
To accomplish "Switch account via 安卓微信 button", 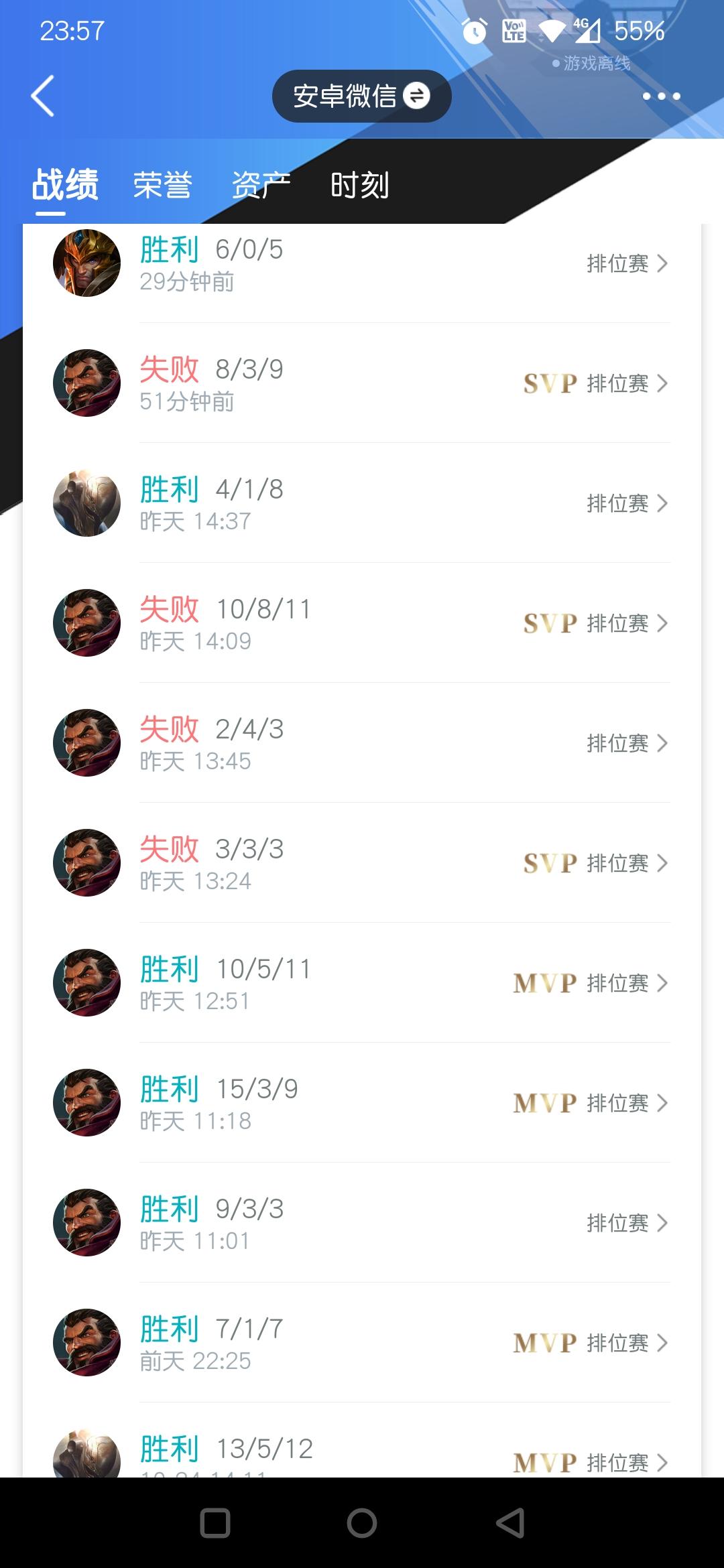I will coord(361,96).
